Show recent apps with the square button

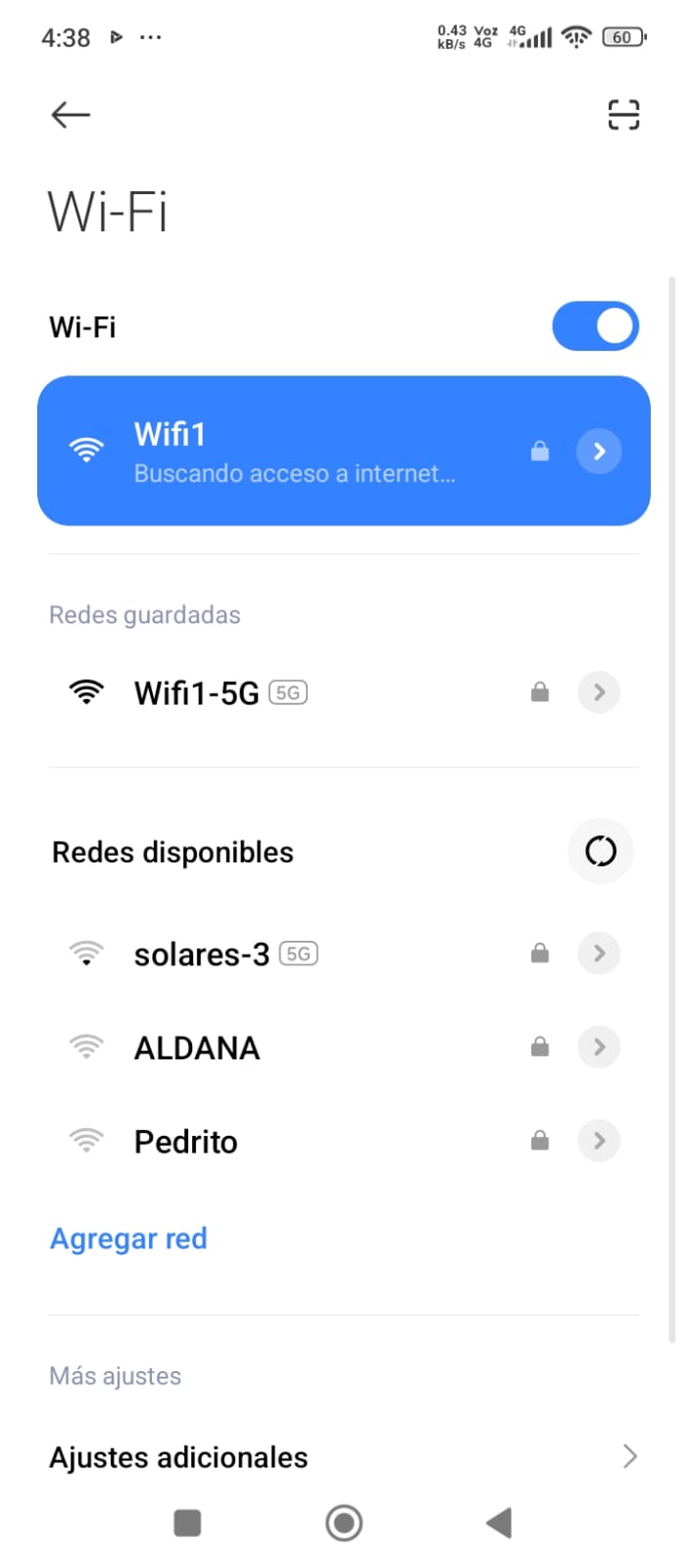187,1523
